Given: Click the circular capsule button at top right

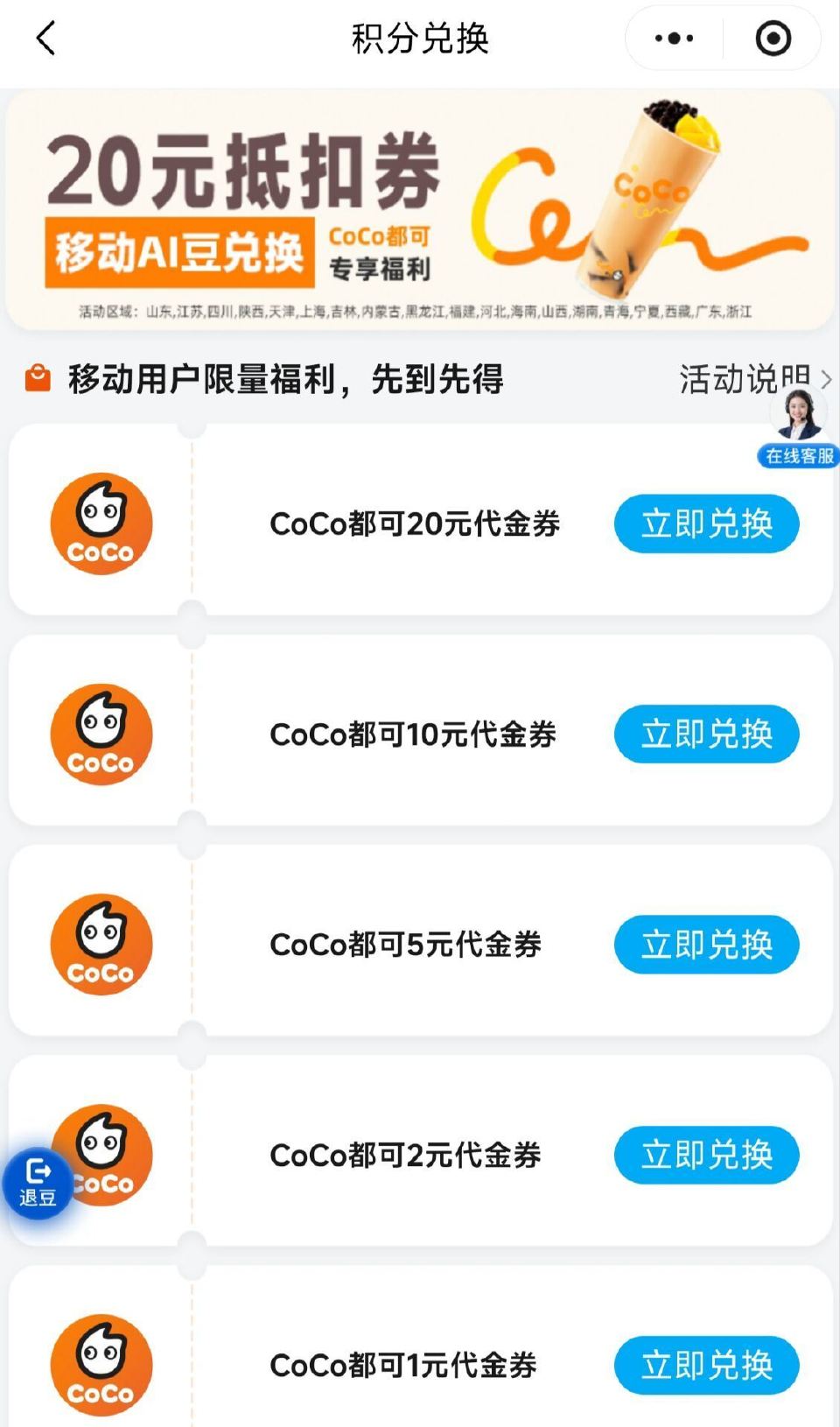Looking at the screenshot, I should click(x=773, y=38).
